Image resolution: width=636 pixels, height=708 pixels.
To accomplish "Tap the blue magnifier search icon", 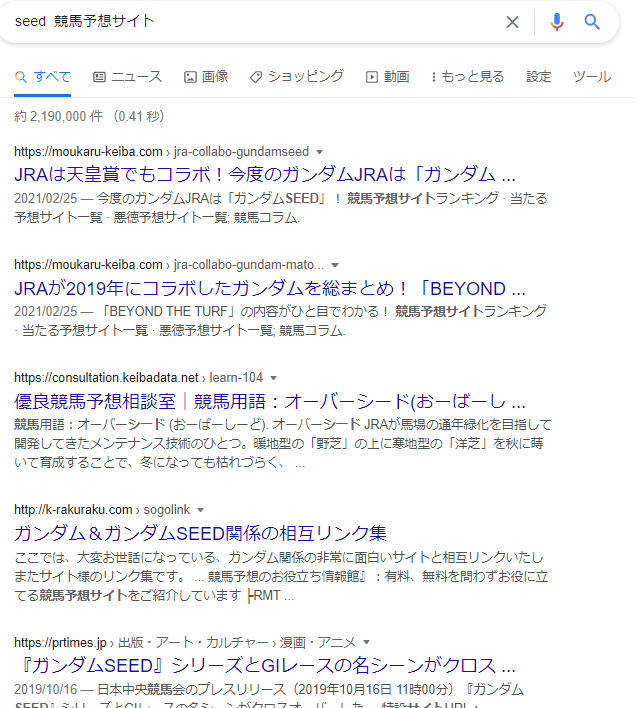I will coord(593,22).
